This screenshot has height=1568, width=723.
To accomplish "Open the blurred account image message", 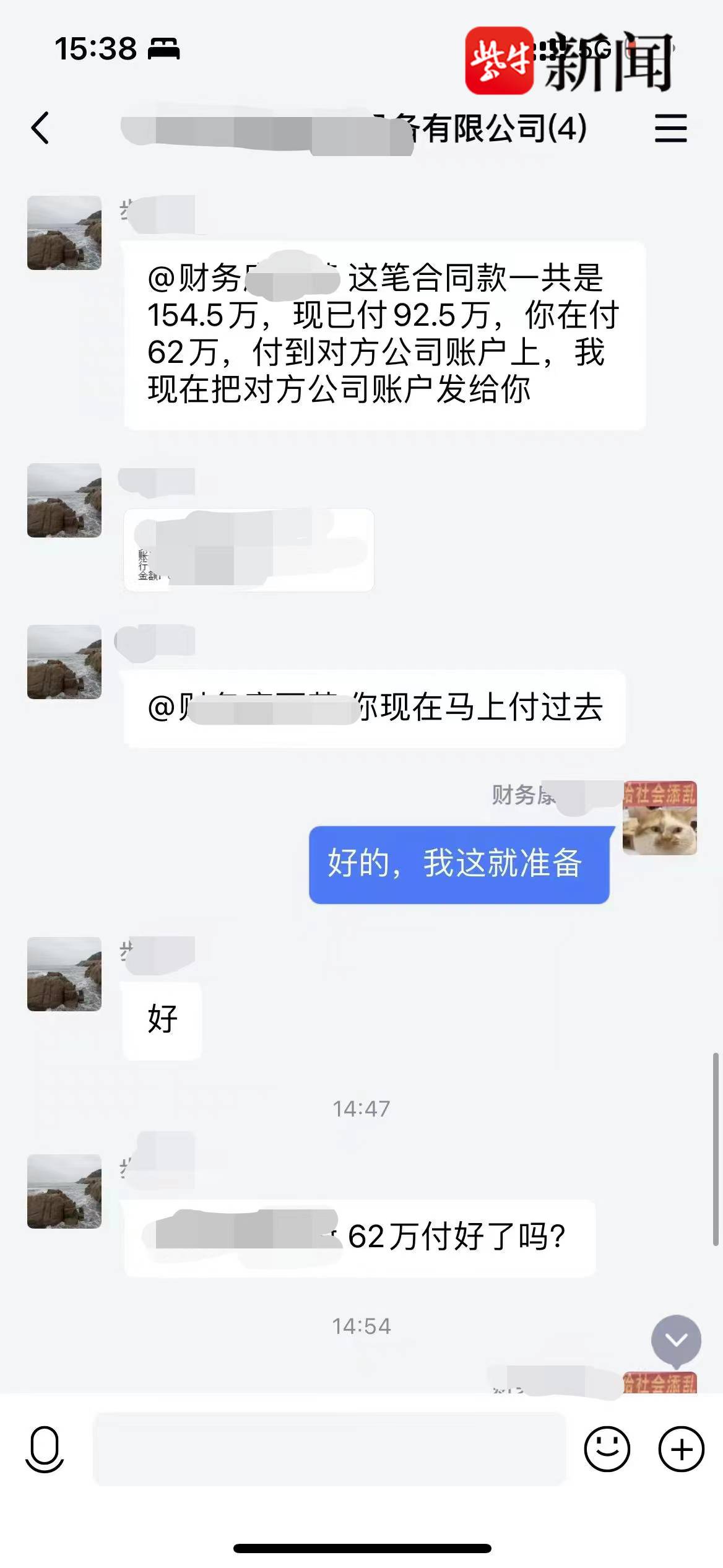I will coord(249,550).
